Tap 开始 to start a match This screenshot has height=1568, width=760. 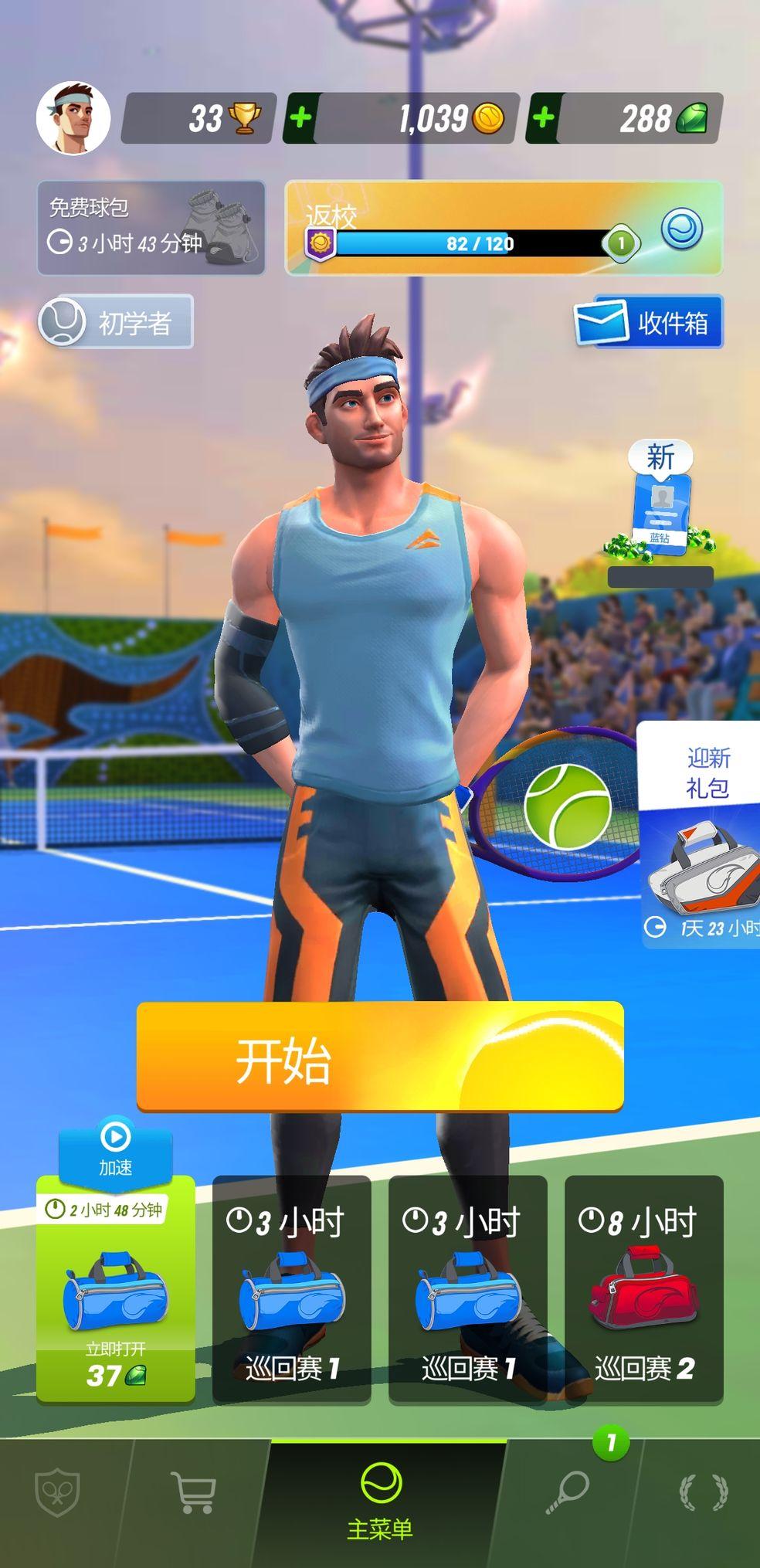tap(380, 1057)
